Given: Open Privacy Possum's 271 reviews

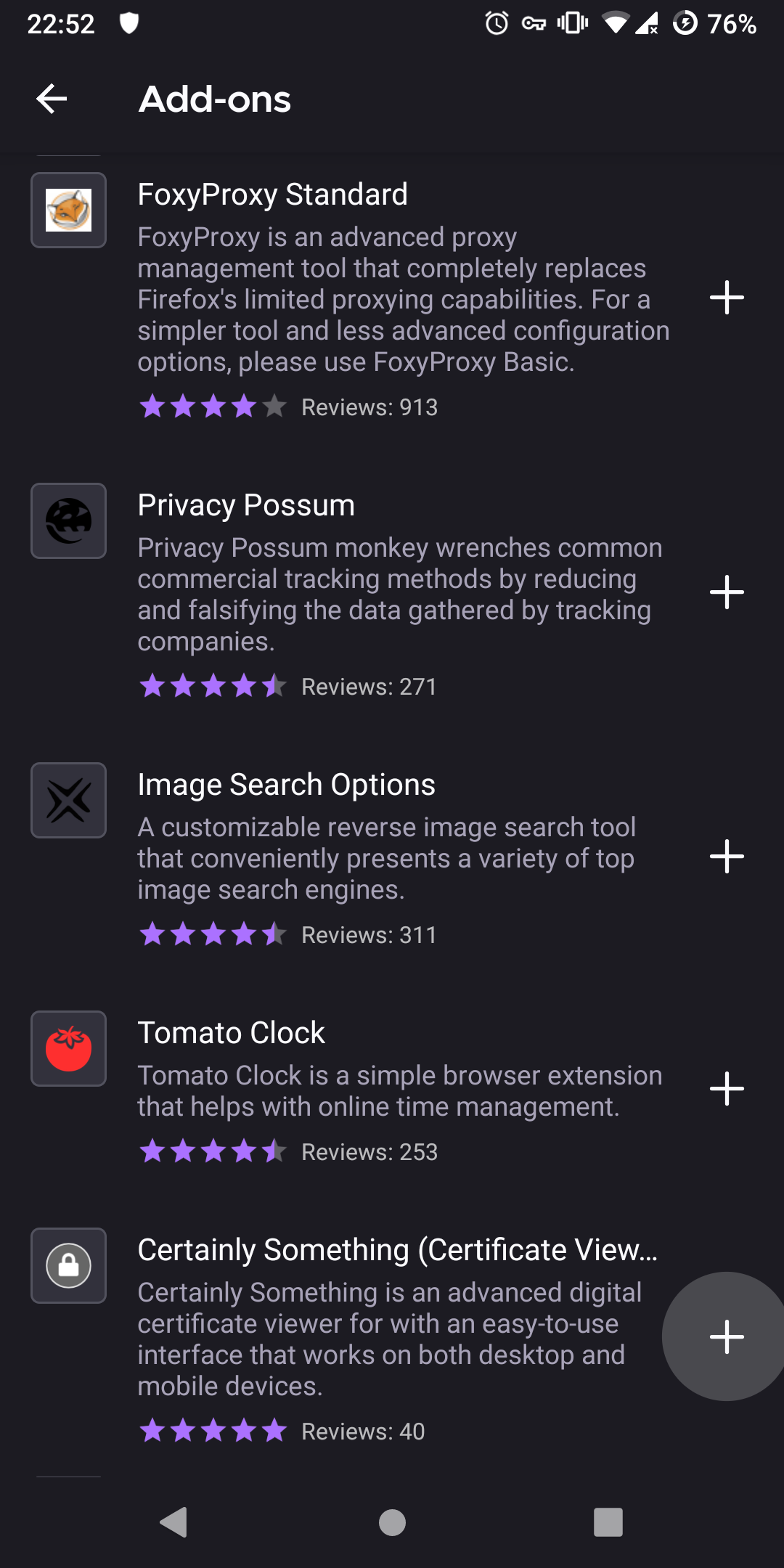Looking at the screenshot, I should coord(367,686).
